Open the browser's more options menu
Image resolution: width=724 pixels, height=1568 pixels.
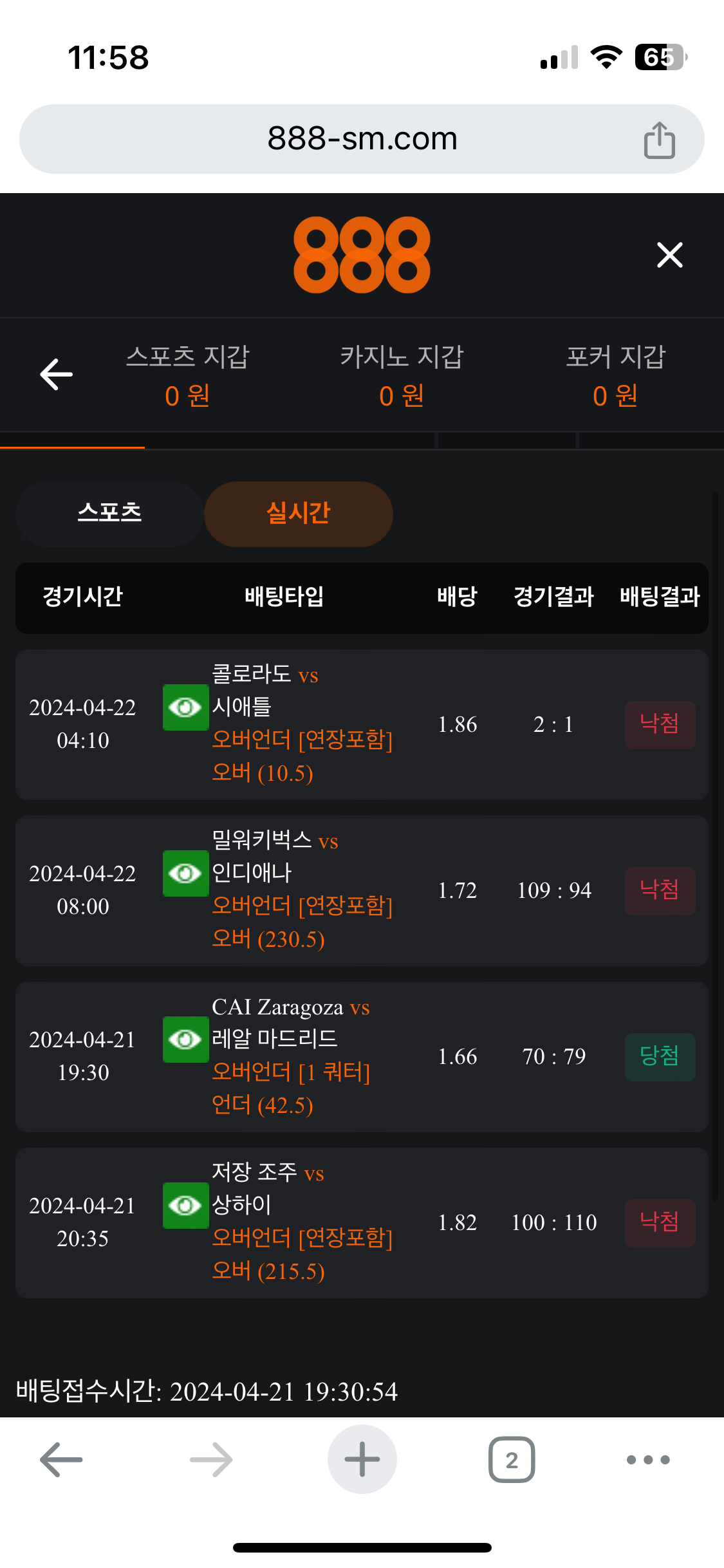[648, 1459]
